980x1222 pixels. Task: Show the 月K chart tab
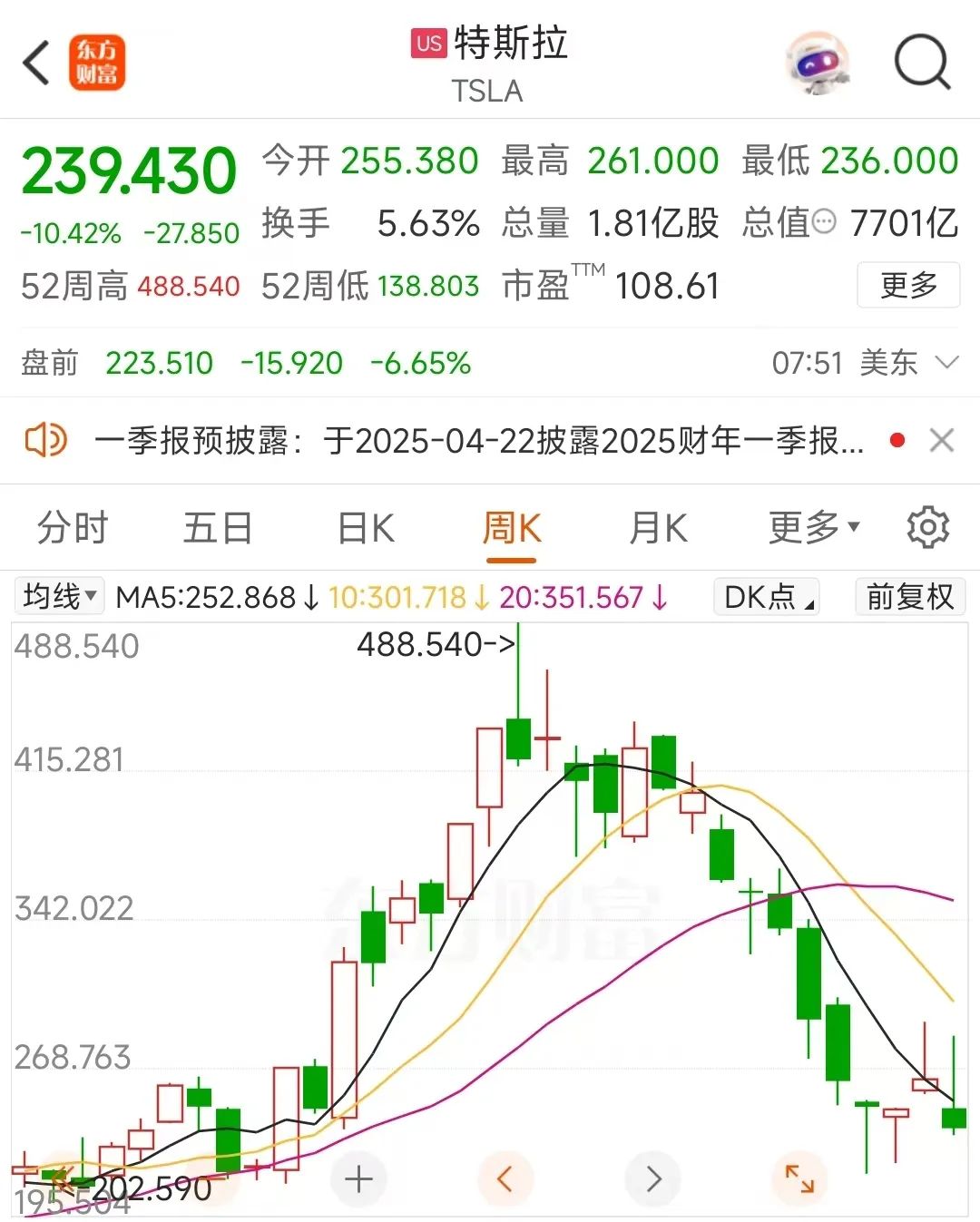(658, 528)
